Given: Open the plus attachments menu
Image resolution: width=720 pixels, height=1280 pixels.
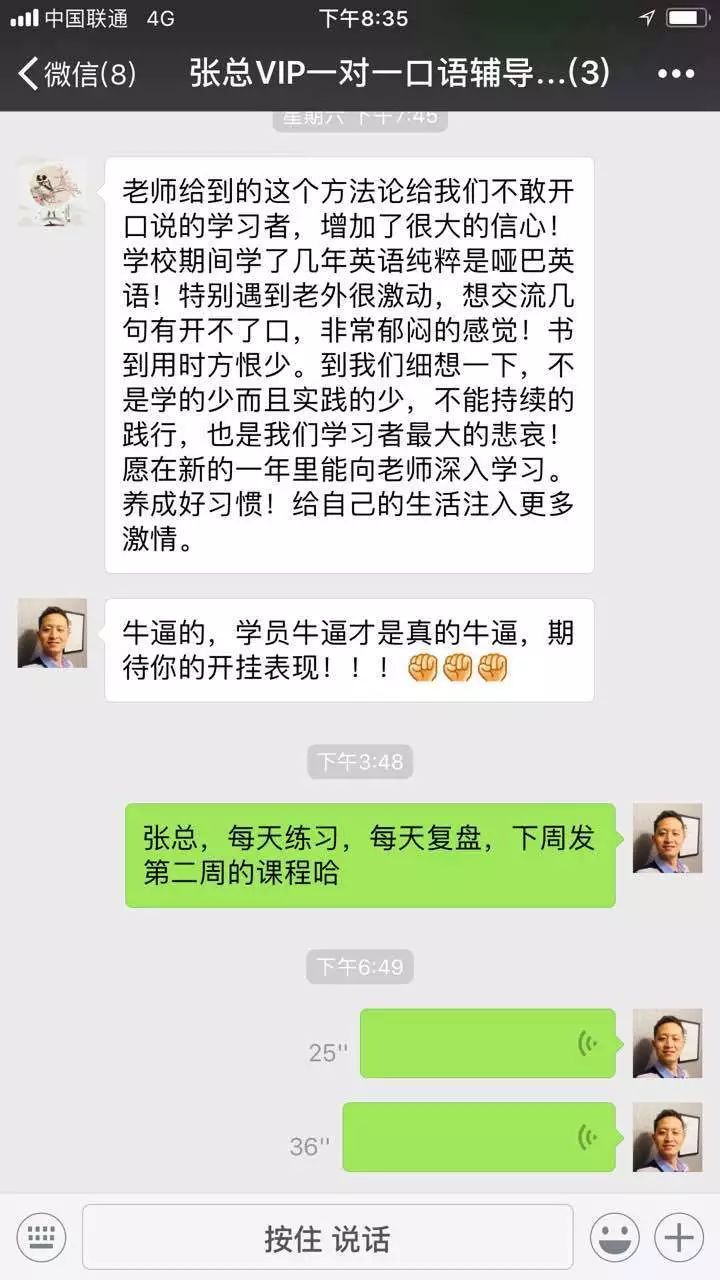Looking at the screenshot, I should coord(679,1238).
